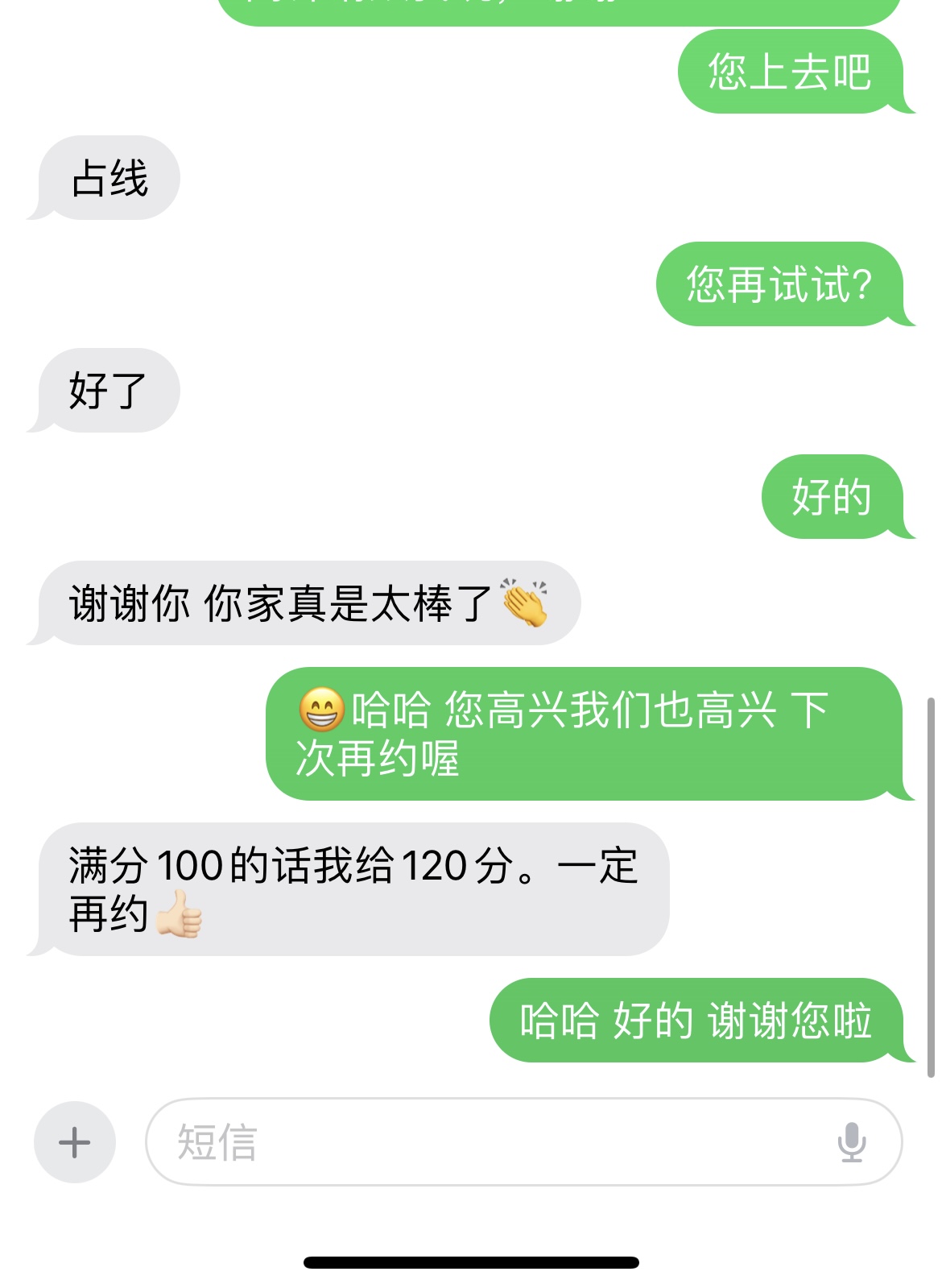Focus the 短信 message input field

click(483, 1141)
